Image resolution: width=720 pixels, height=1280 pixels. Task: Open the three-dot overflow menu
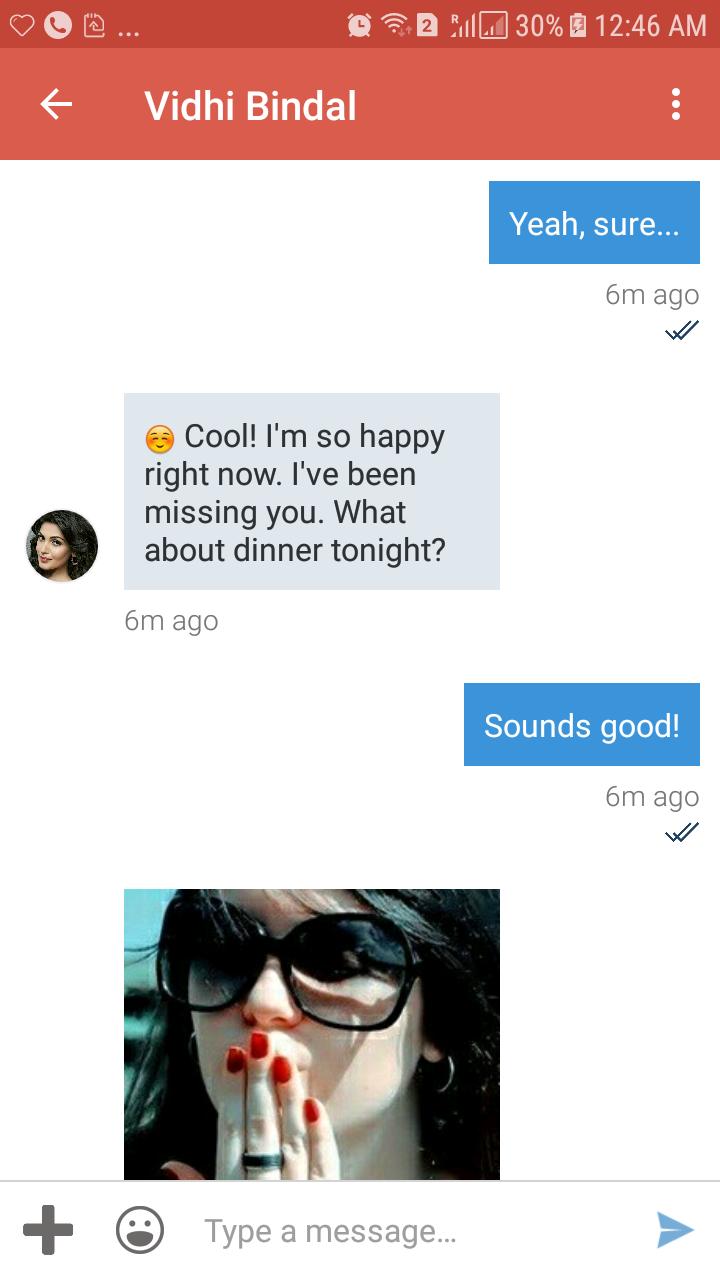click(x=675, y=104)
